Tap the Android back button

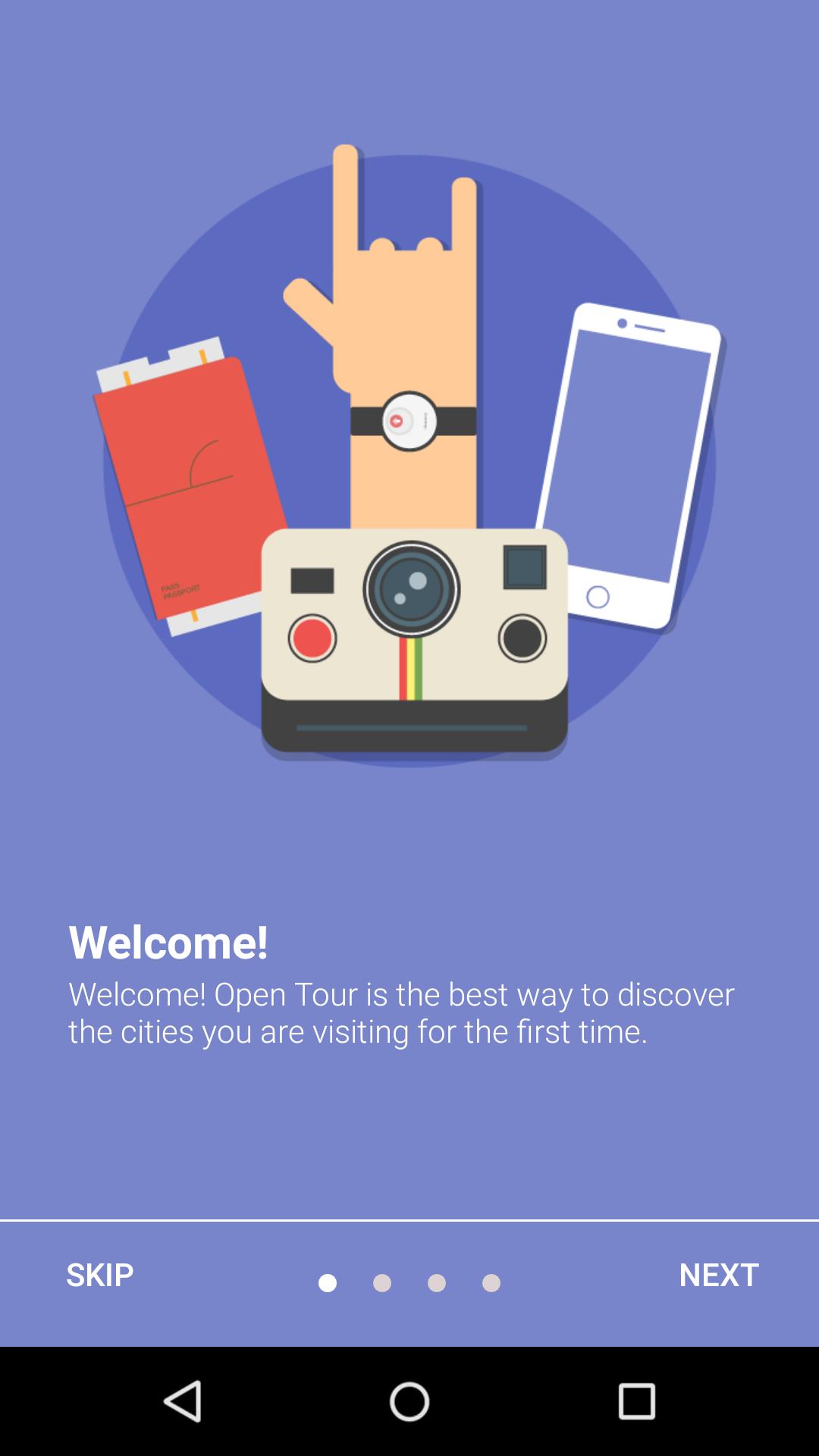(x=183, y=1401)
